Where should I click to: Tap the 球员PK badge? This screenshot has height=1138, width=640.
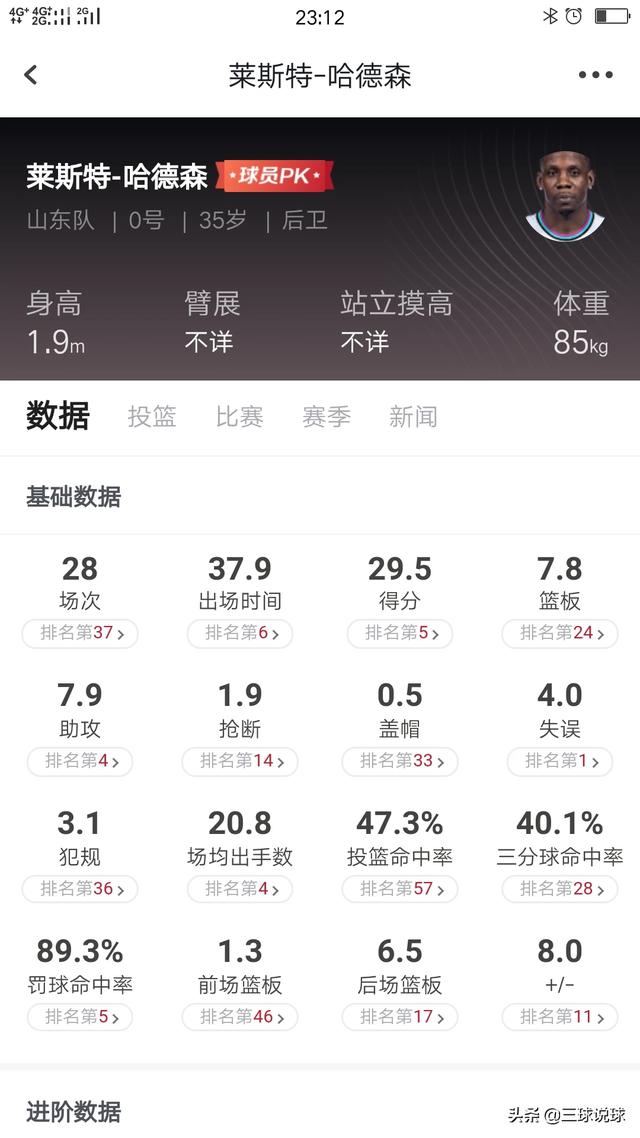tap(275, 176)
